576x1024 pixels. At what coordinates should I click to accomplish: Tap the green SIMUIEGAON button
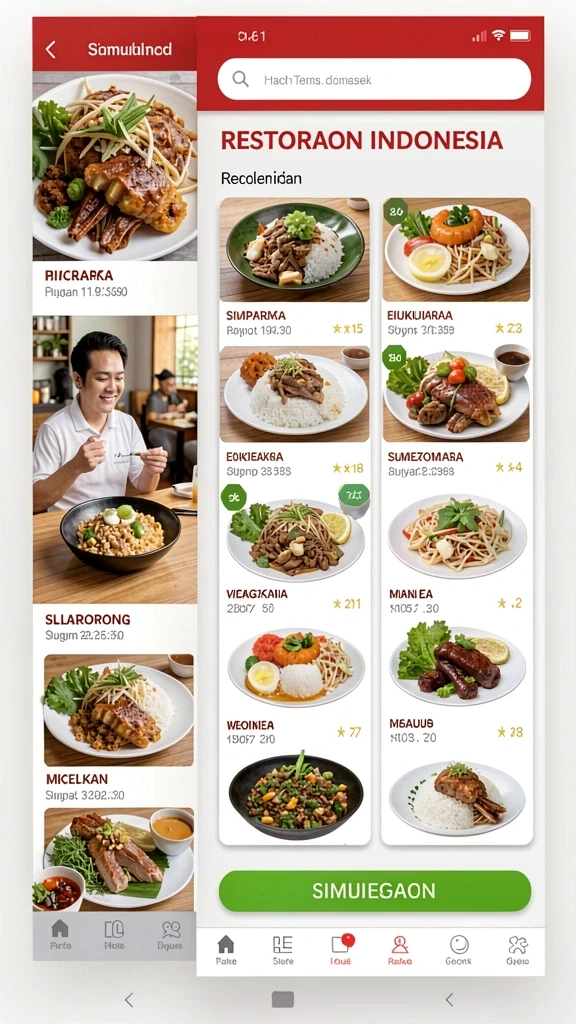coord(374,891)
